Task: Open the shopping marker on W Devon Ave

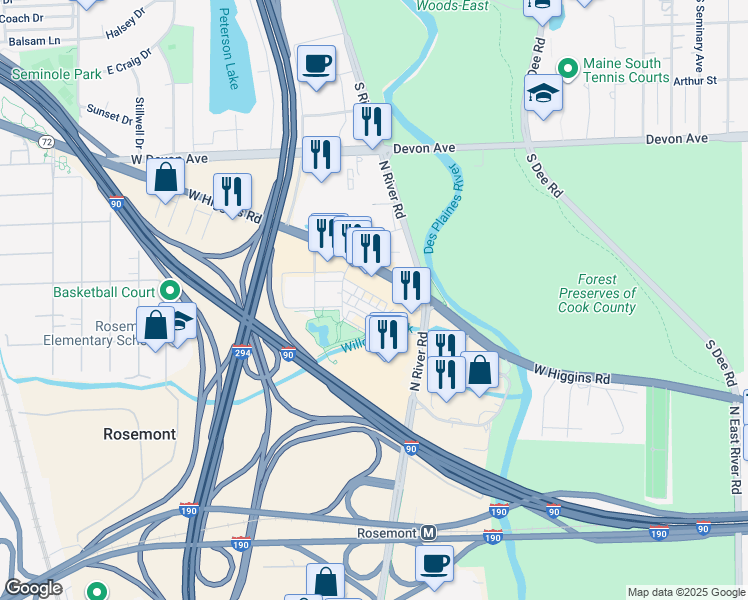Action: [x=166, y=178]
